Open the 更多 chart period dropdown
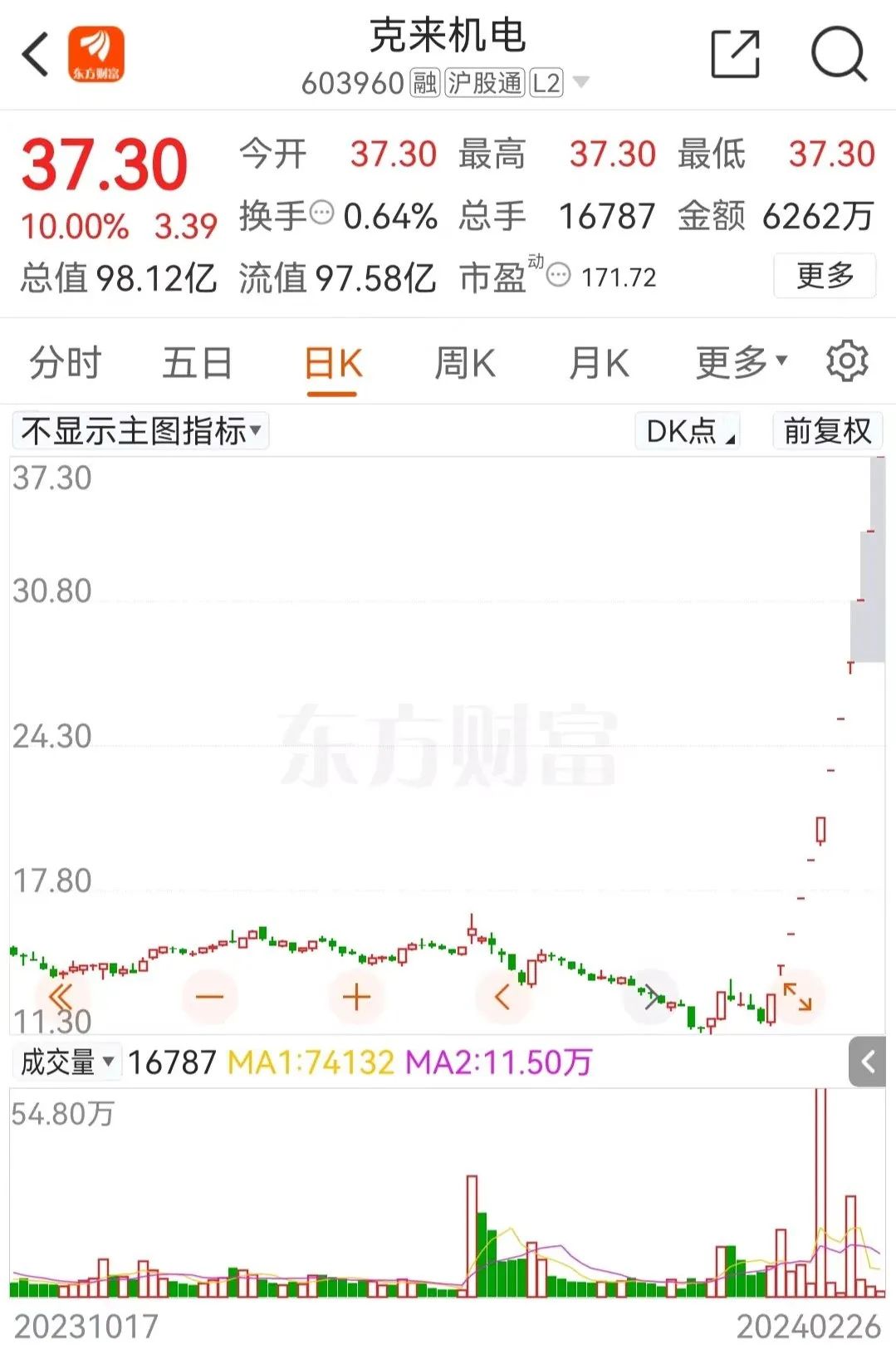 pyautogui.click(x=741, y=362)
